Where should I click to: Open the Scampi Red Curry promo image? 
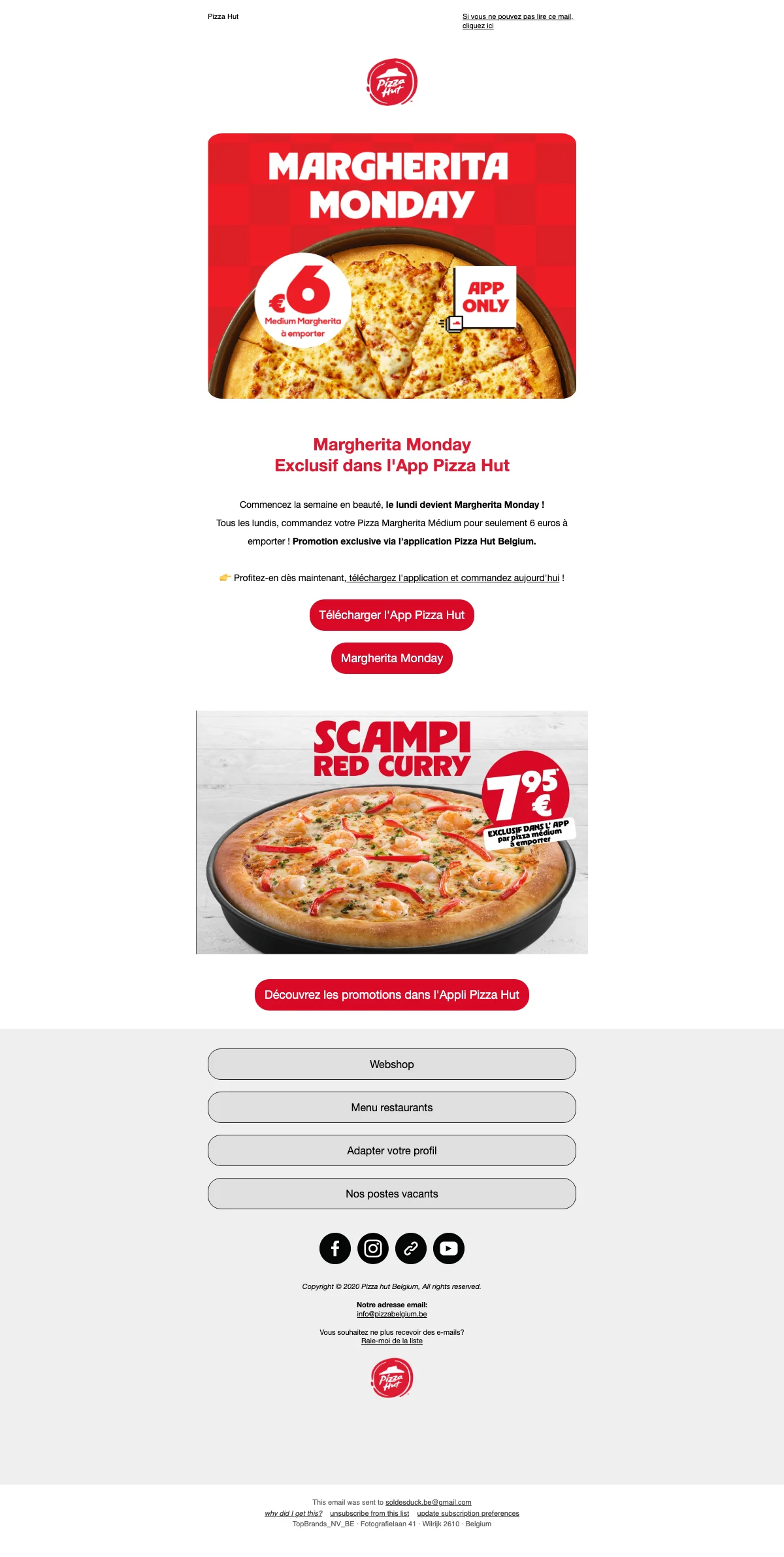[392, 832]
